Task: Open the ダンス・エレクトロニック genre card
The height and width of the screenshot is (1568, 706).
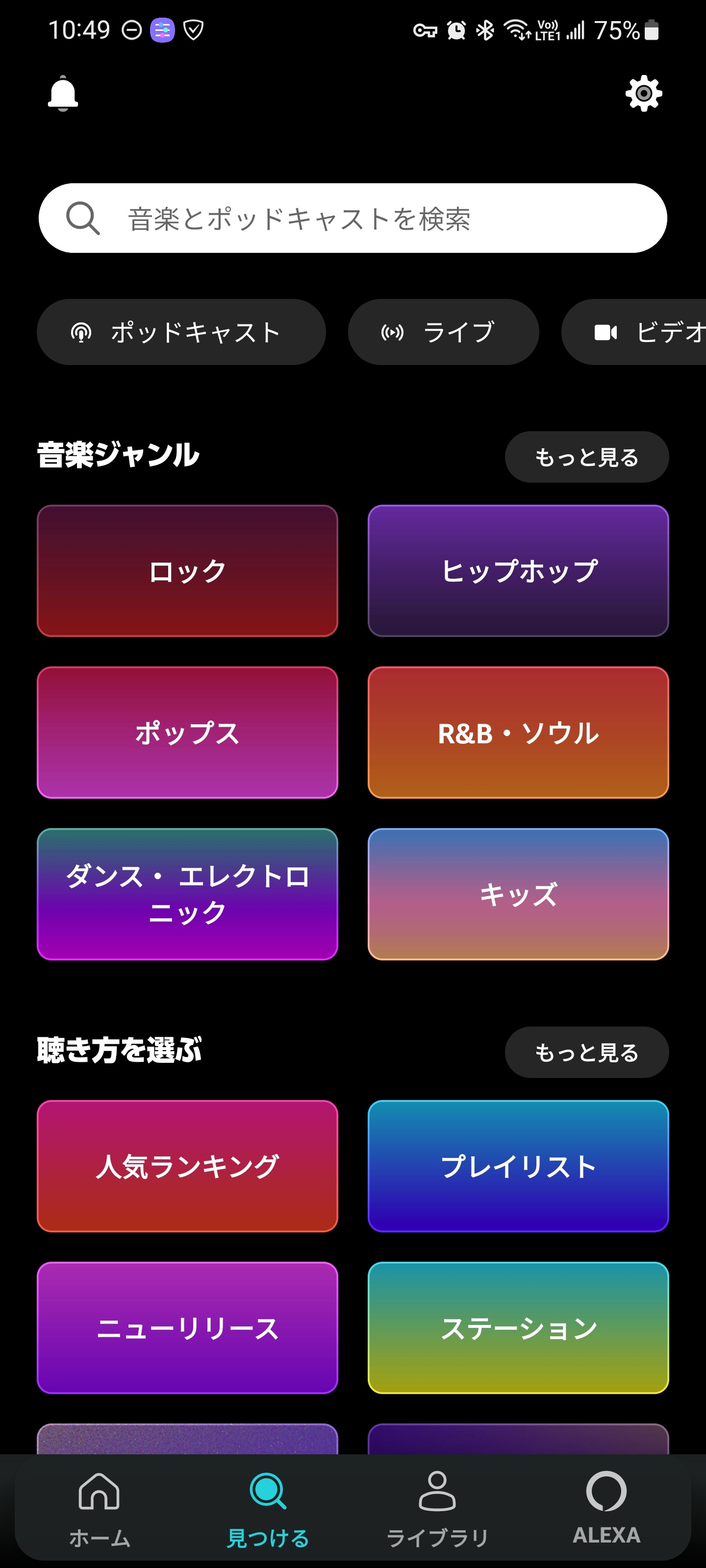Action: [187, 894]
